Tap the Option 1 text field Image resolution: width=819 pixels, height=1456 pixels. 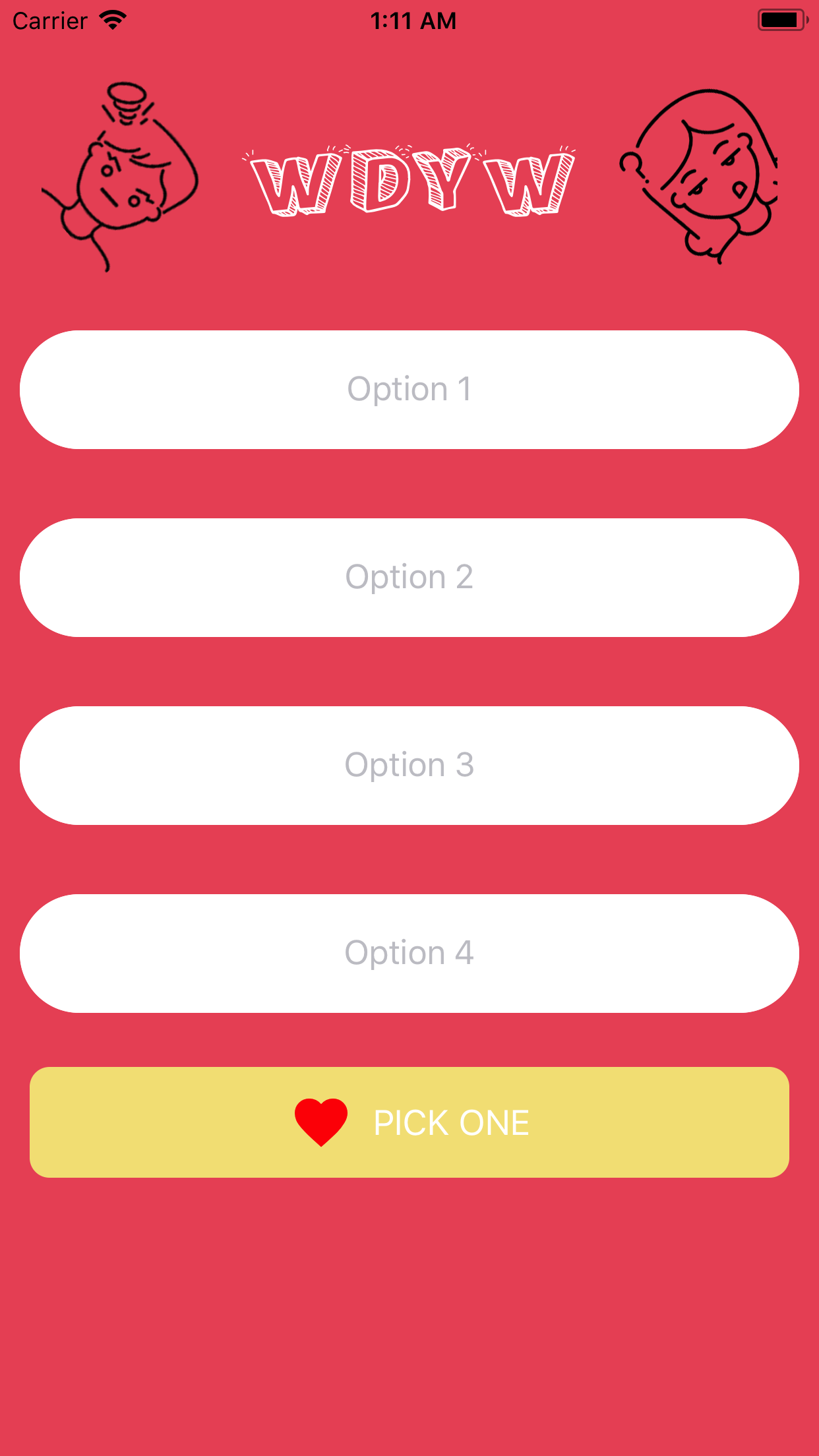tap(409, 390)
